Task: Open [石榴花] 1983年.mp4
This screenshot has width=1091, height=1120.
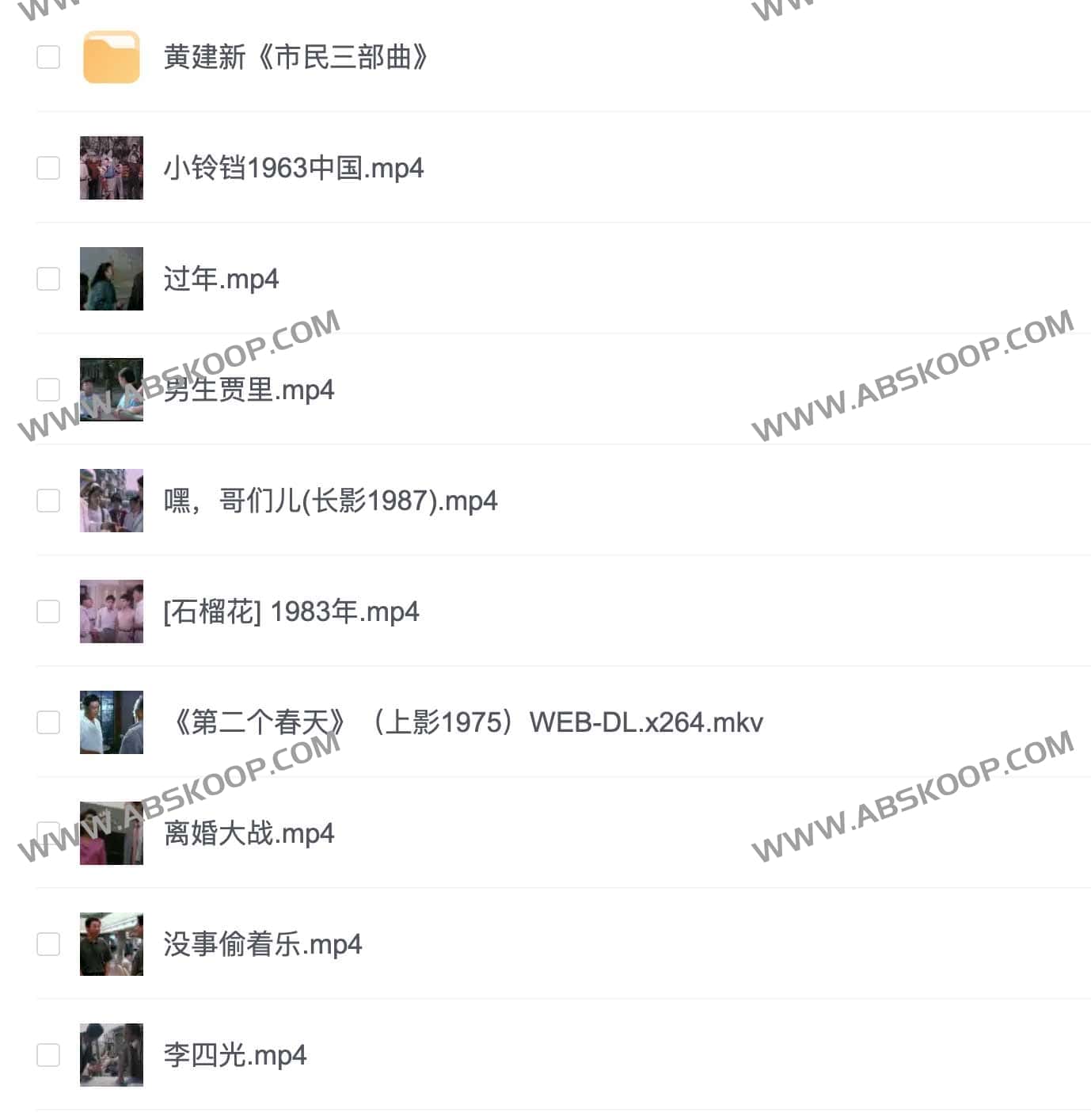Action: tap(291, 611)
